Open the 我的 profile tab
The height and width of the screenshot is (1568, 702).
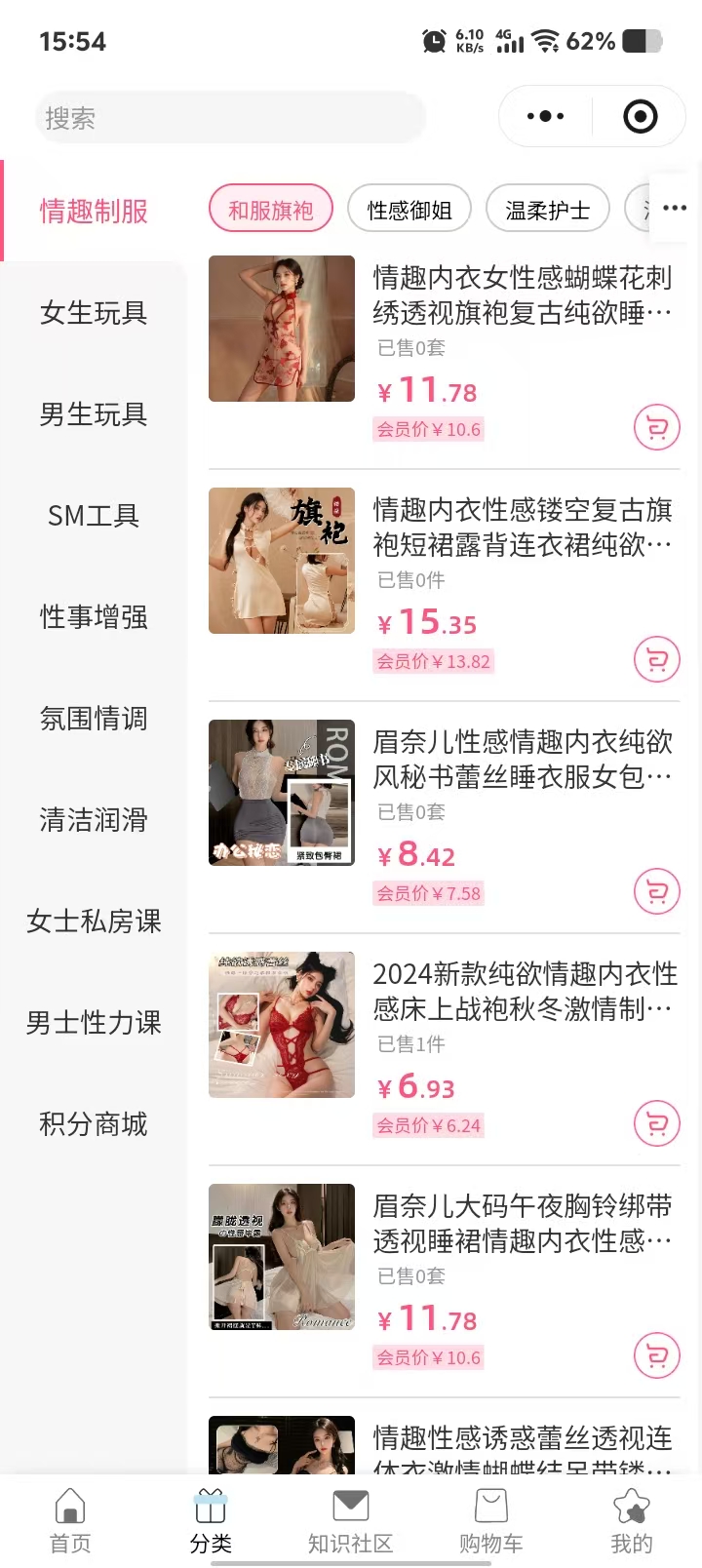click(x=631, y=1520)
